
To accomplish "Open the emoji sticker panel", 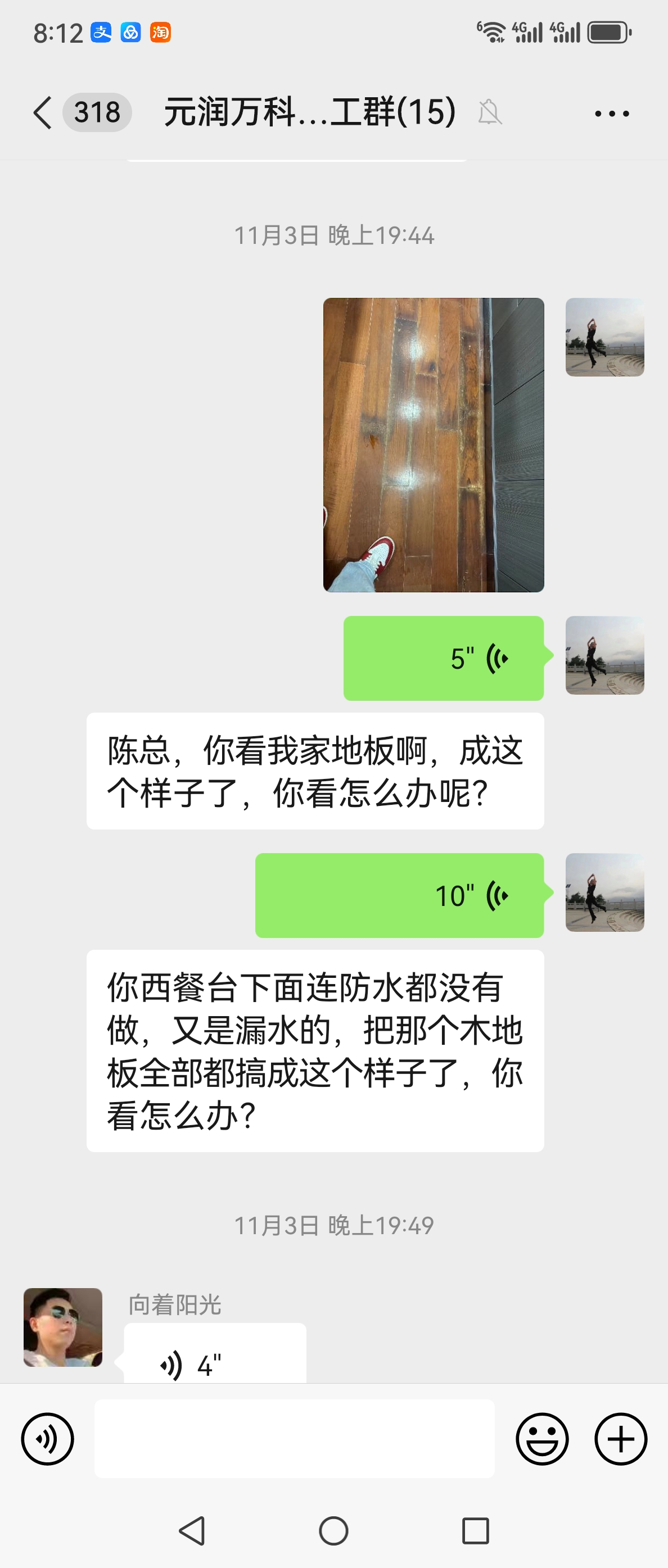I will point(542,1439).
